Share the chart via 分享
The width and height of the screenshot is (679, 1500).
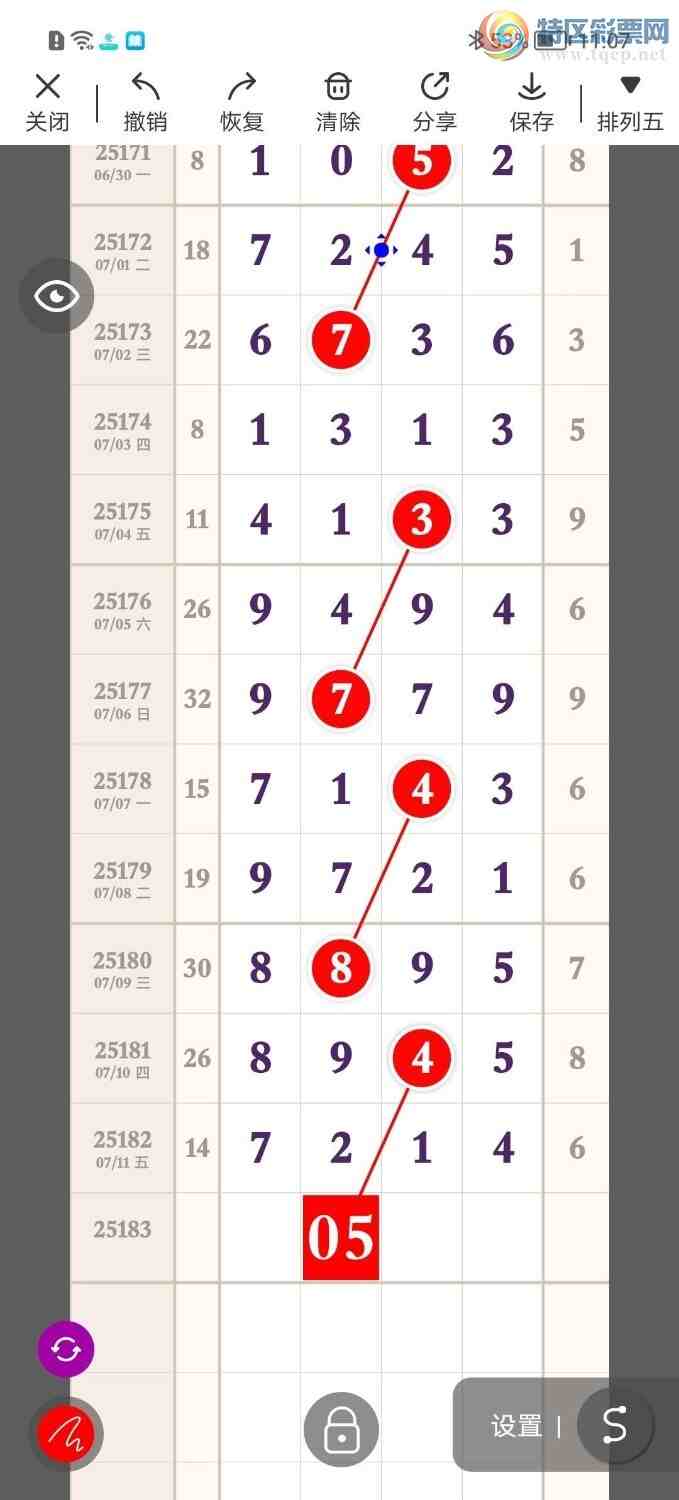pos(434,102)
